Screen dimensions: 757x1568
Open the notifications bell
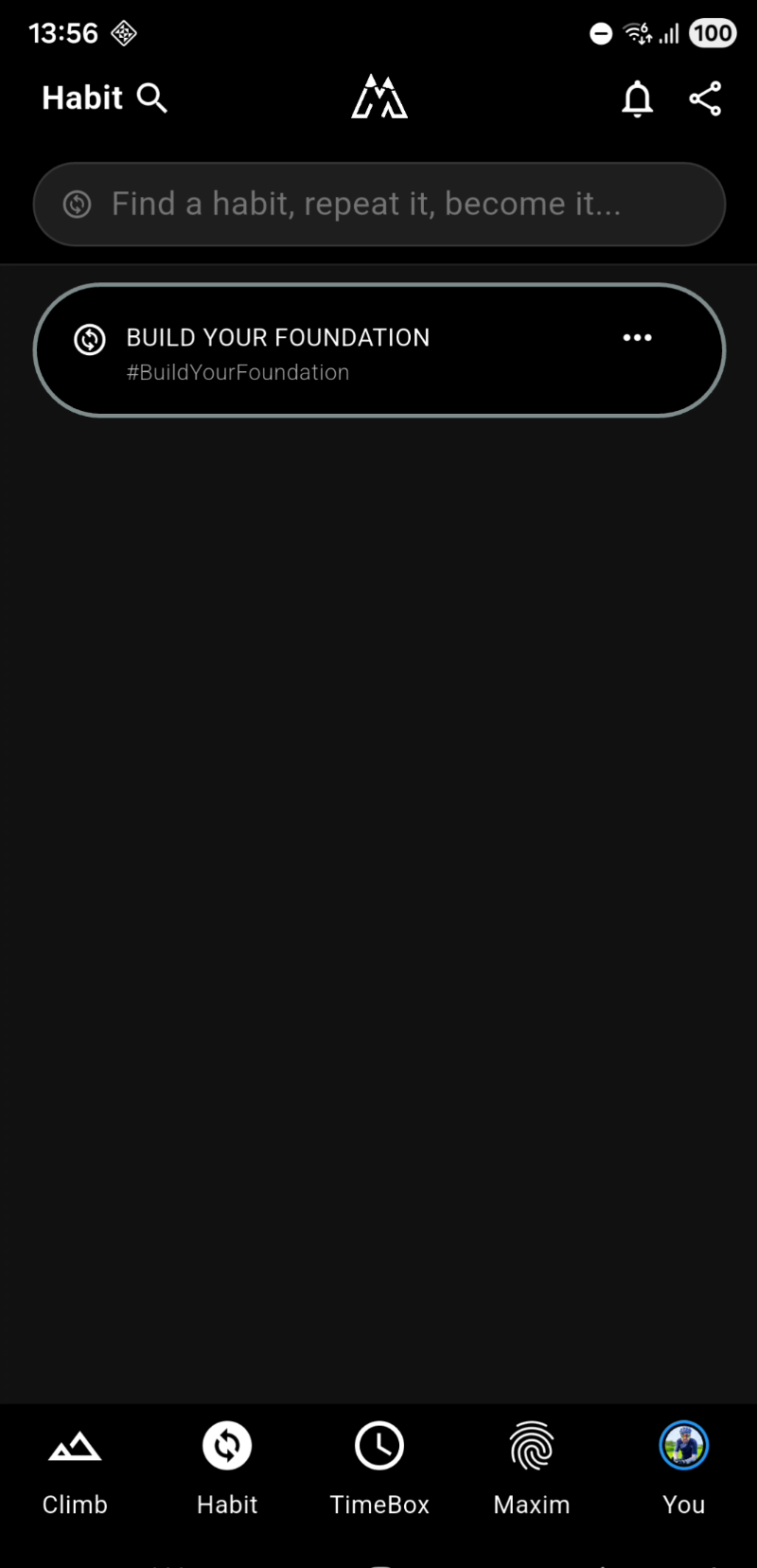(637, 98)
